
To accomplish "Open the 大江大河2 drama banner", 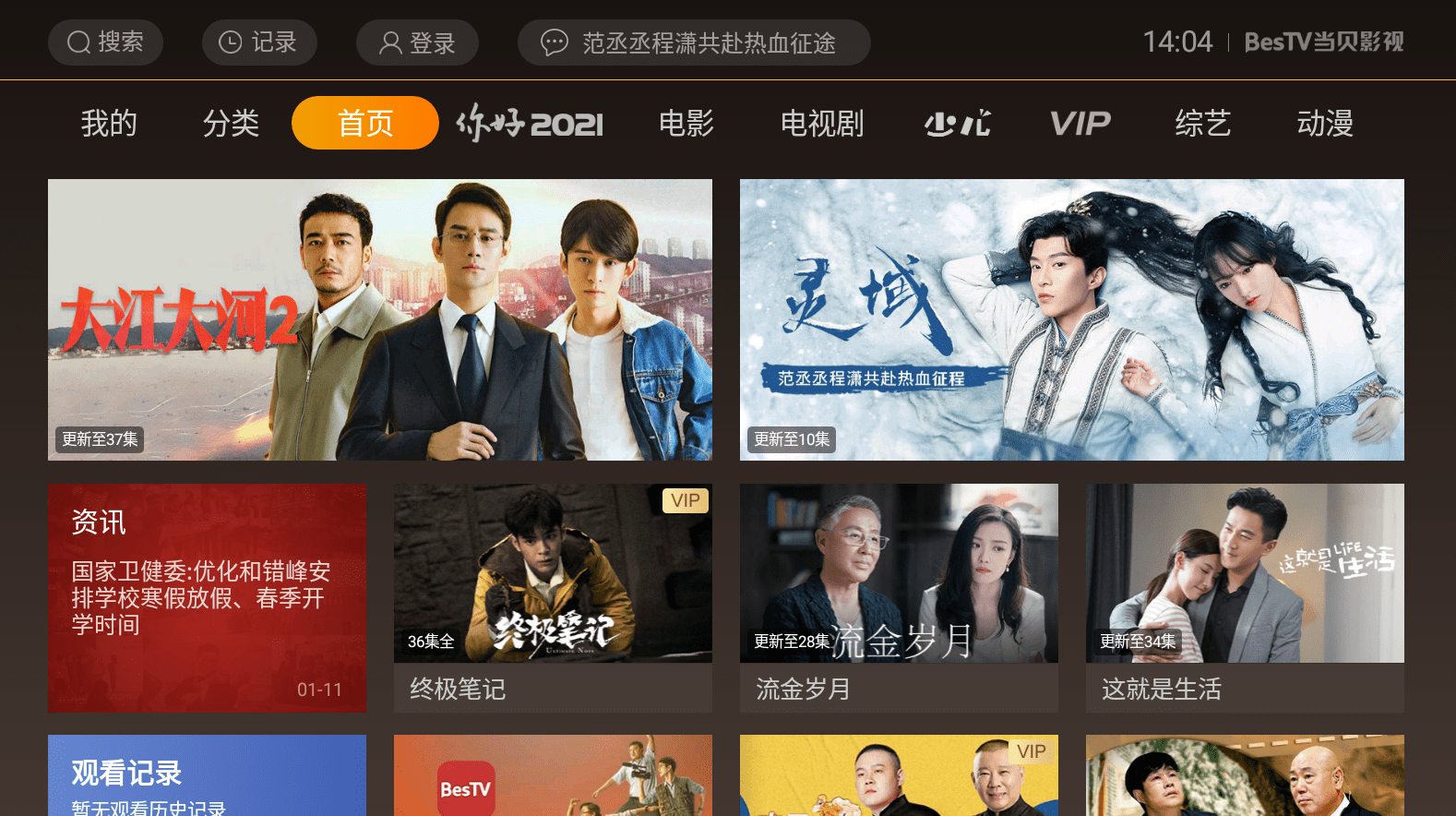I will click(380, 319).
